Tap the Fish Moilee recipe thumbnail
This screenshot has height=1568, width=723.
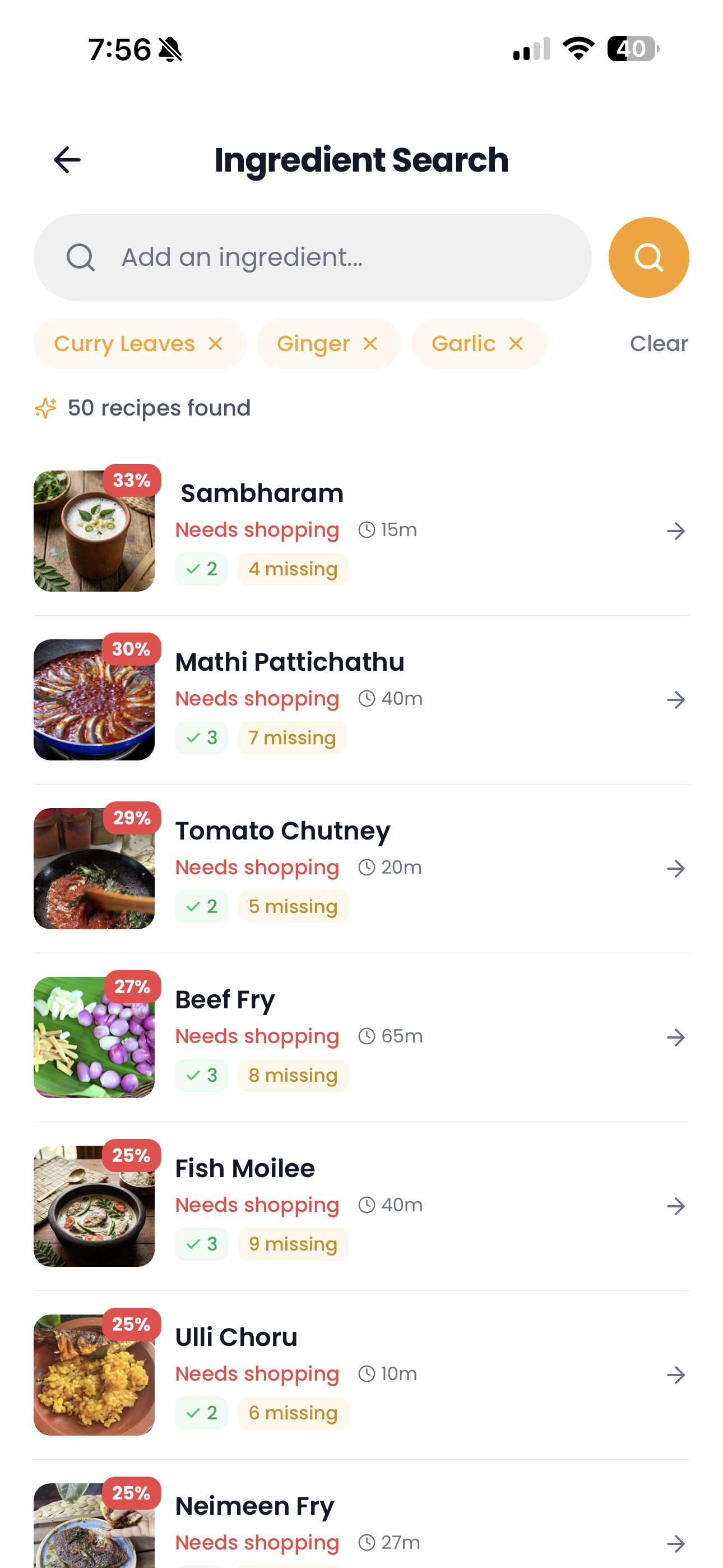pyautogui.click(x=94, y=1206)
